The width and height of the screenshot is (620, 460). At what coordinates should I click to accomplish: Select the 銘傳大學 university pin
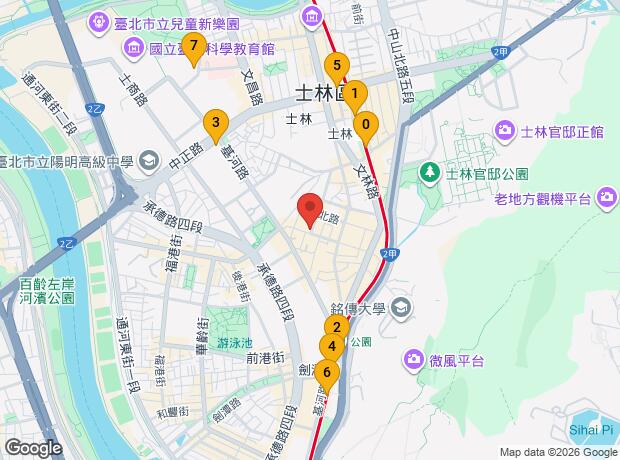401,307
